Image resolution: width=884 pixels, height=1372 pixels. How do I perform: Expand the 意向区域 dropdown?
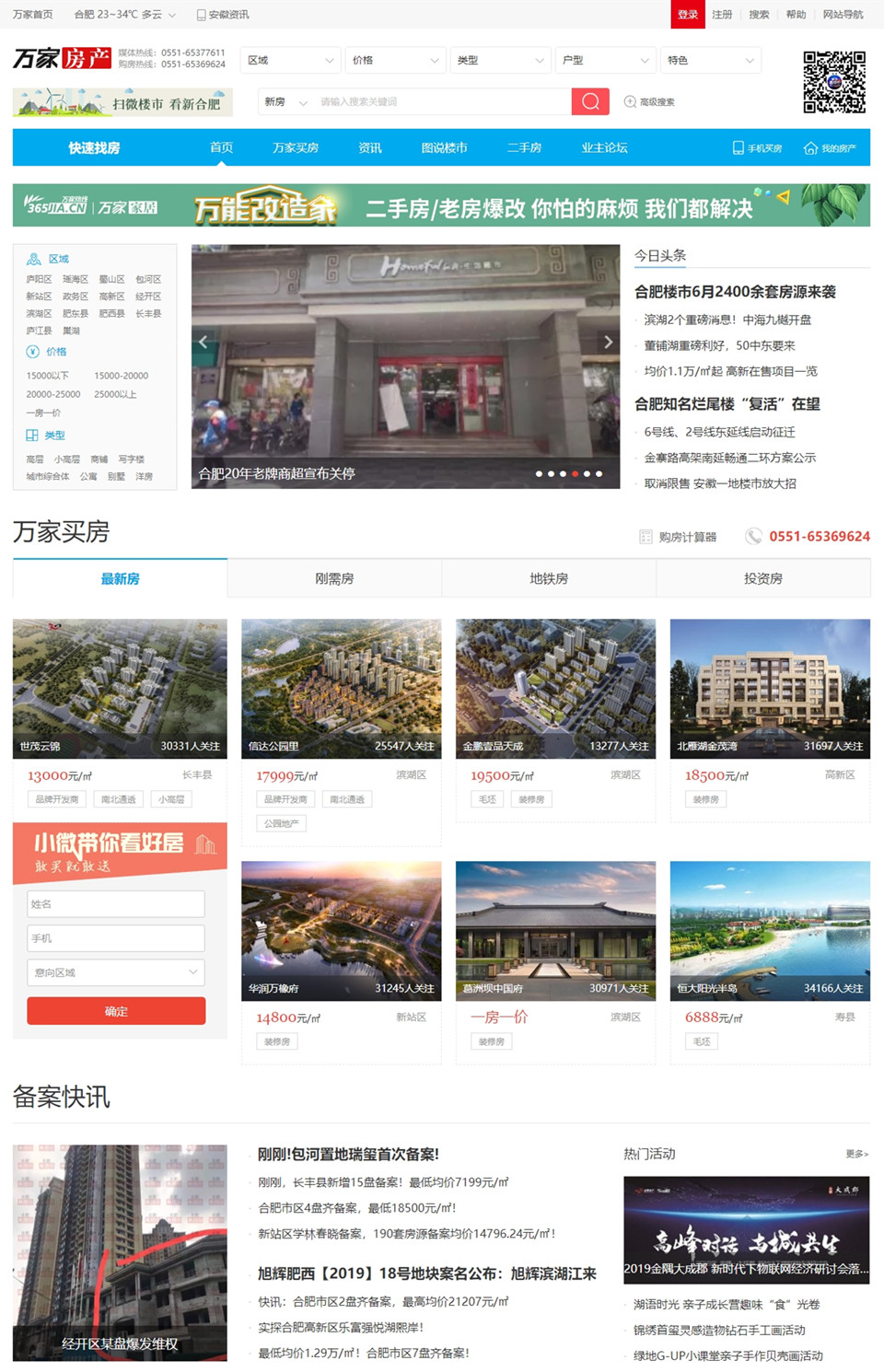pos(116,972)
